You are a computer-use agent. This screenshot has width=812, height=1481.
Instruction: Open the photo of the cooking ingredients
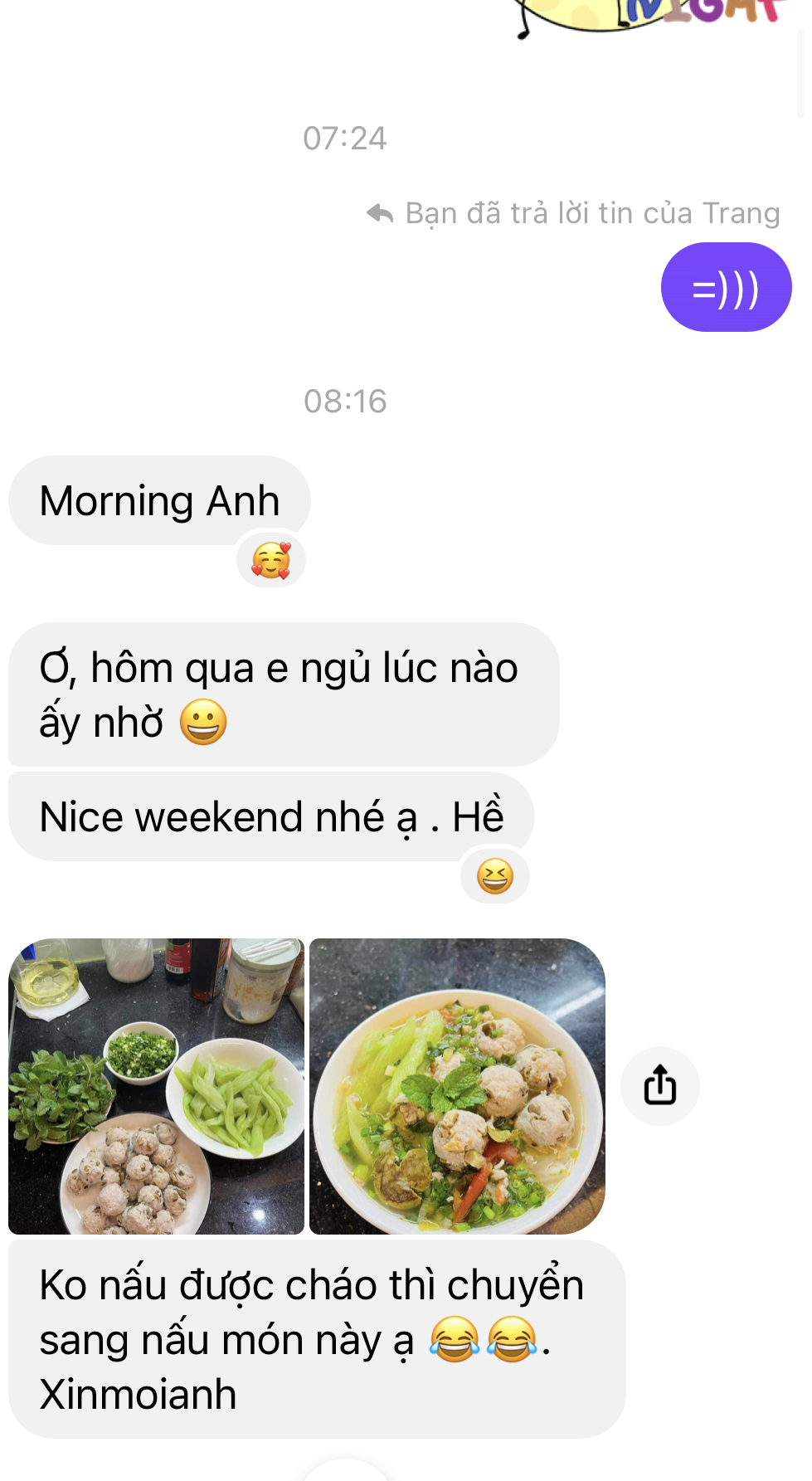156,1086
